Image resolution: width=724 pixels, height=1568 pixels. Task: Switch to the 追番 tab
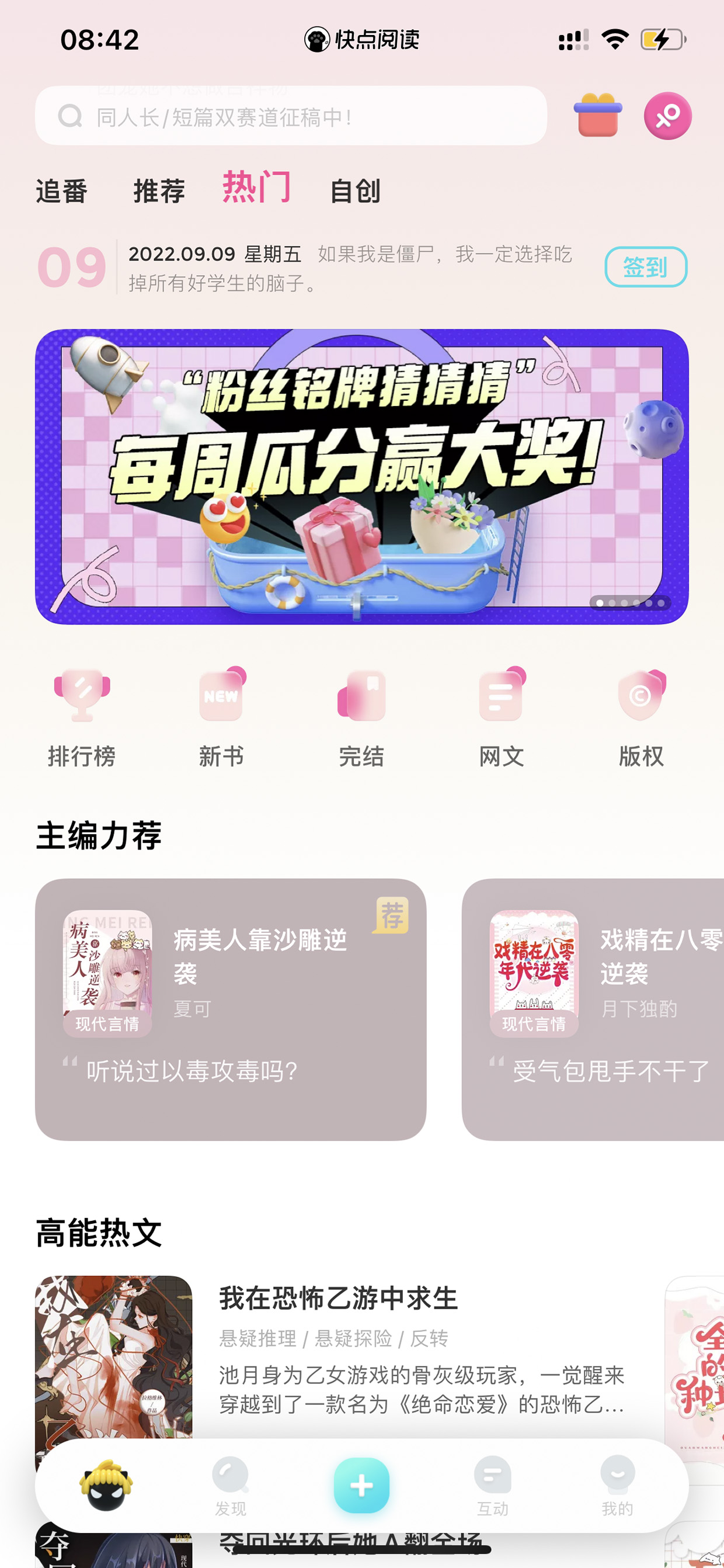(x=61, y=190)
